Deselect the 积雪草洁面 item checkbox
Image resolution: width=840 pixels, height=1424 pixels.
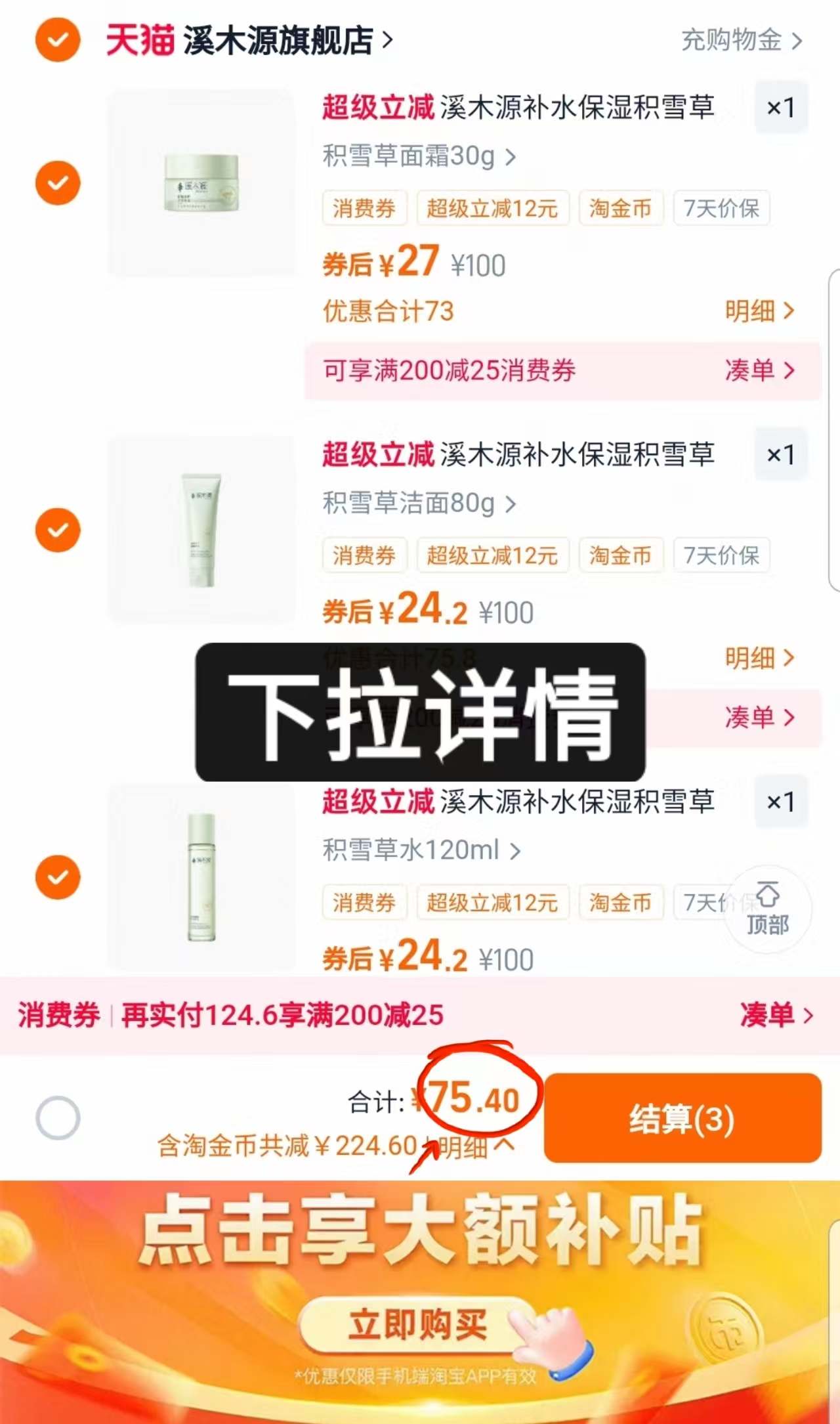point(58,530)
